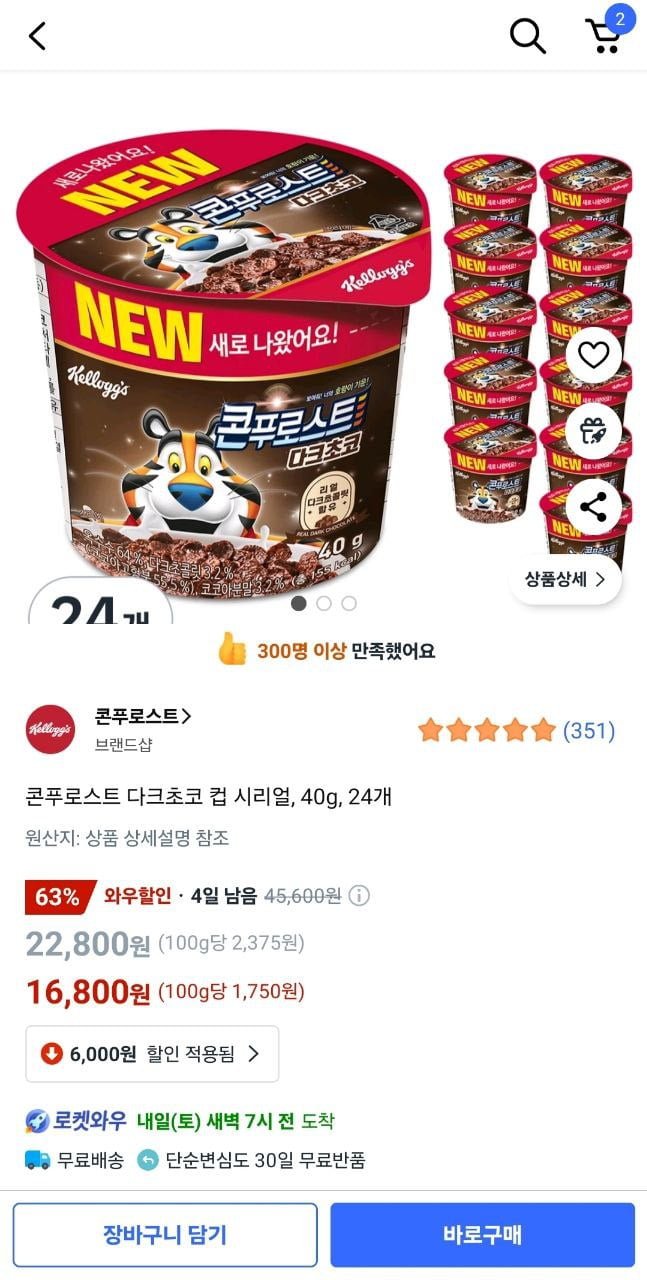Open 상품상세 product details
Screen dimensions: 647x1280
click(565, 579)
